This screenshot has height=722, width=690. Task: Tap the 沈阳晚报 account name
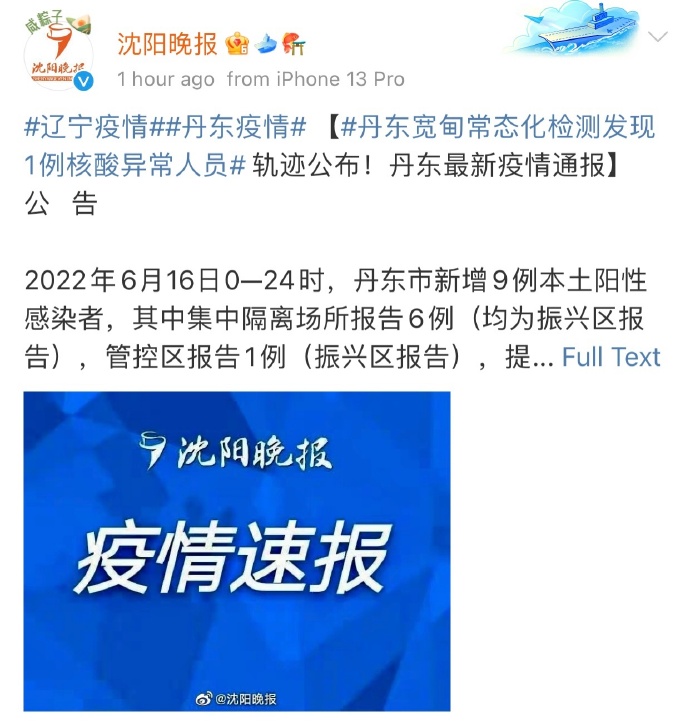coord(167,45)
